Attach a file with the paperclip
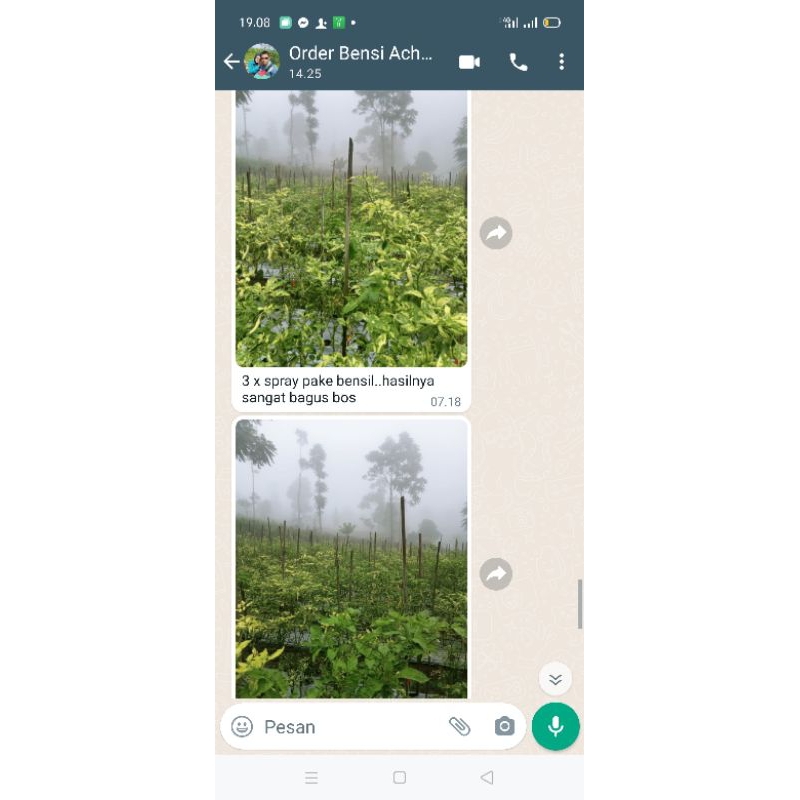This screenshot has width=800, height=800. coord(459,727)
